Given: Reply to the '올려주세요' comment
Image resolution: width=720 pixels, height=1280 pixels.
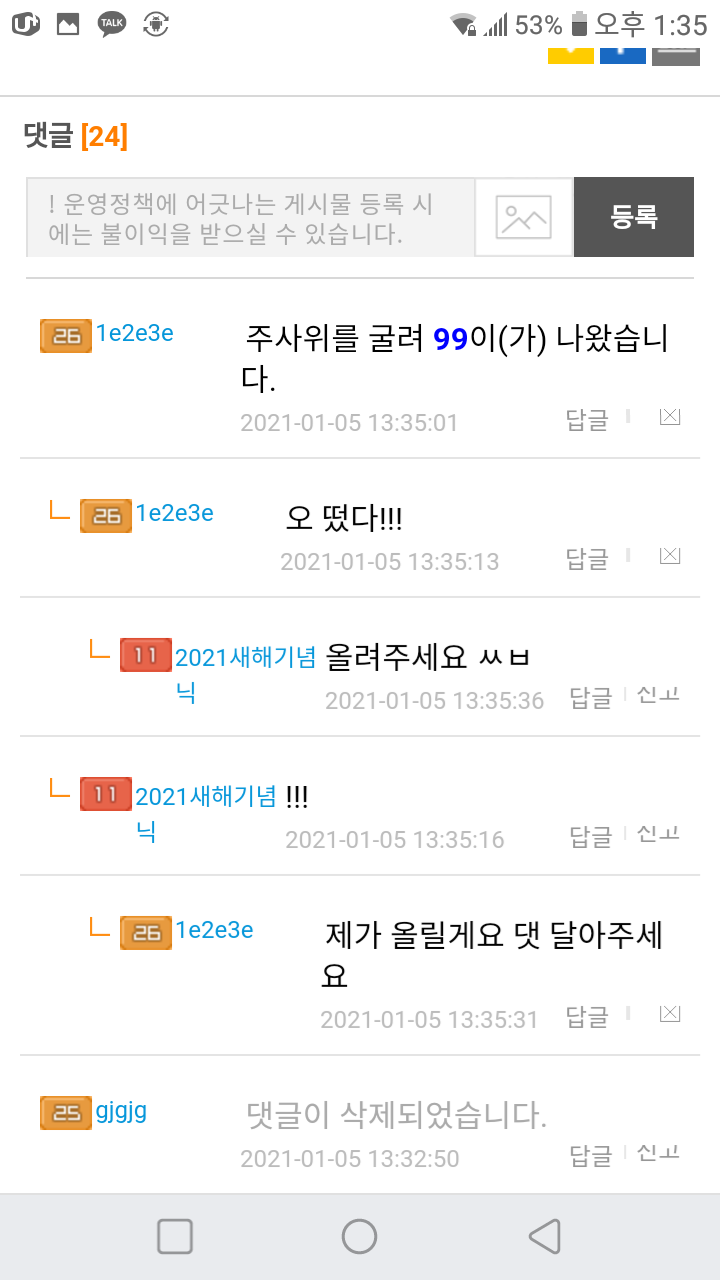Looking at the screenshot, I should 591,698.
